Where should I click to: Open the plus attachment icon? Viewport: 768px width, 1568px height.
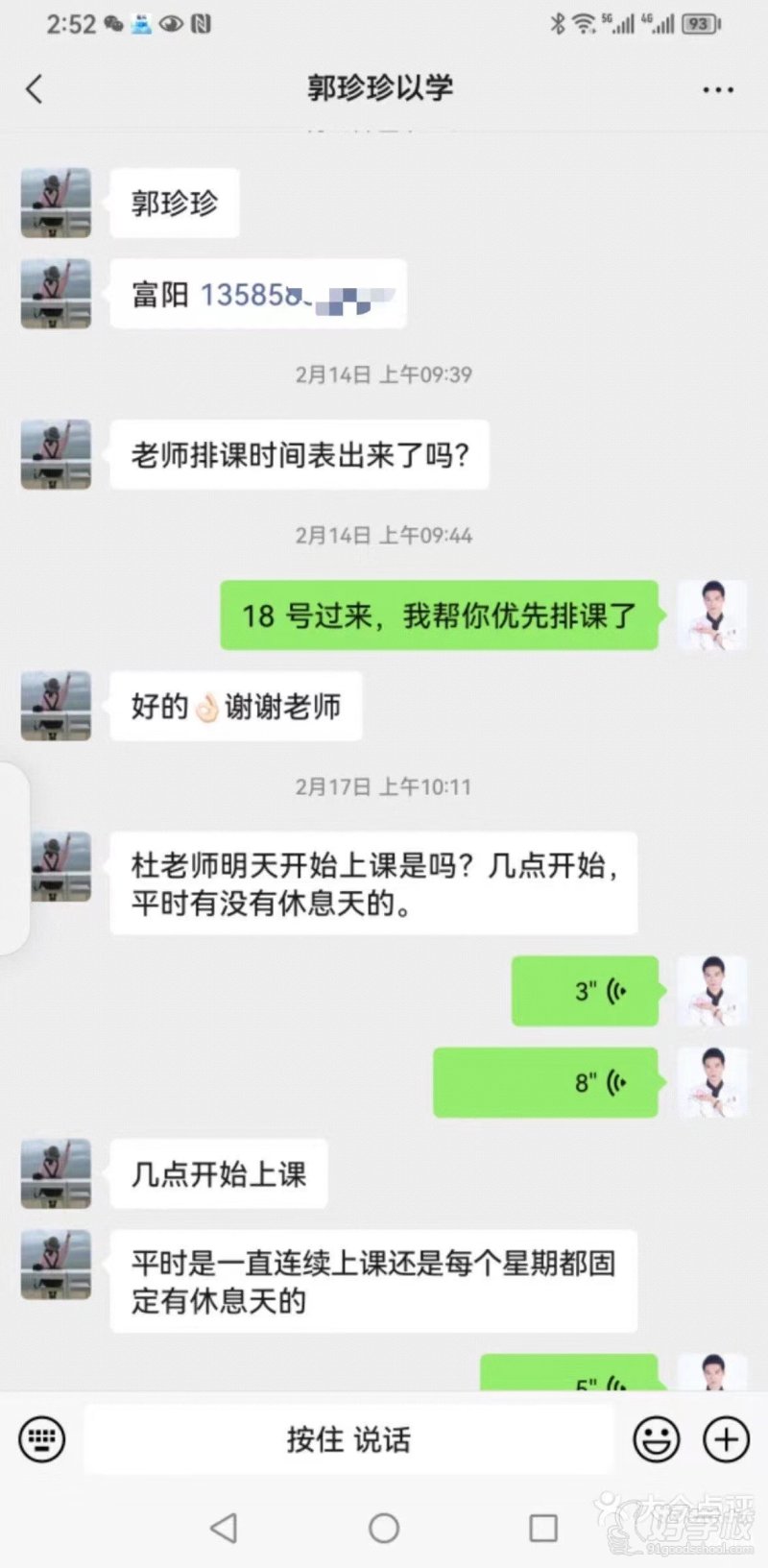[x=725, y=1438]
